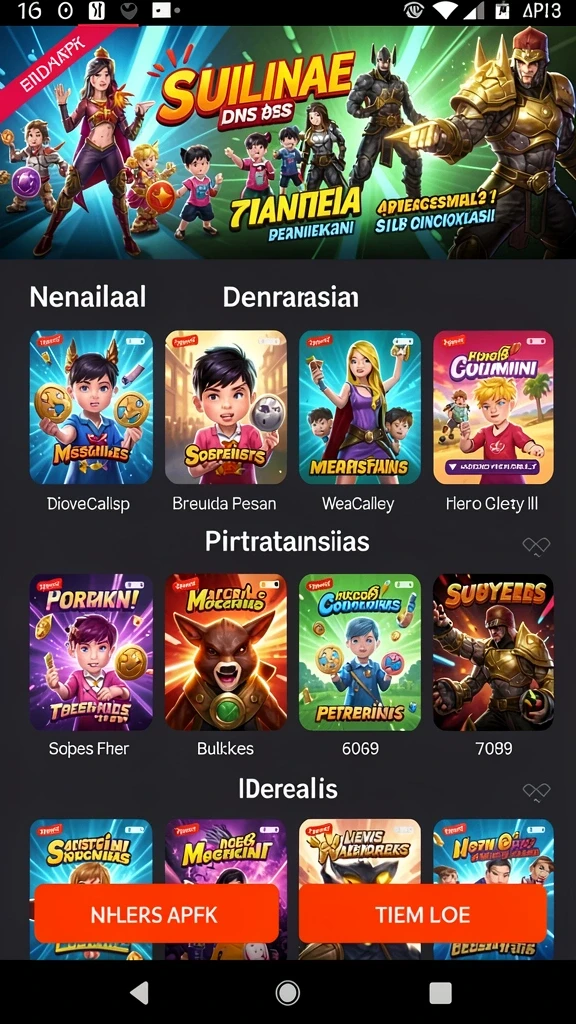Go to the home screen

click(287, 993)
